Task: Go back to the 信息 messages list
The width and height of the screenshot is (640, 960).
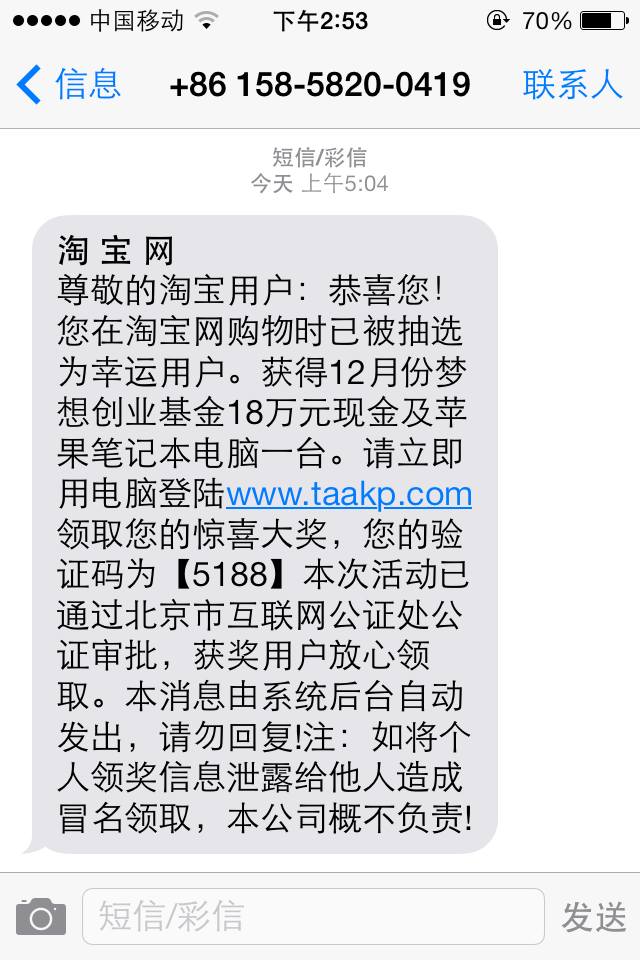Action: (70, 85)
